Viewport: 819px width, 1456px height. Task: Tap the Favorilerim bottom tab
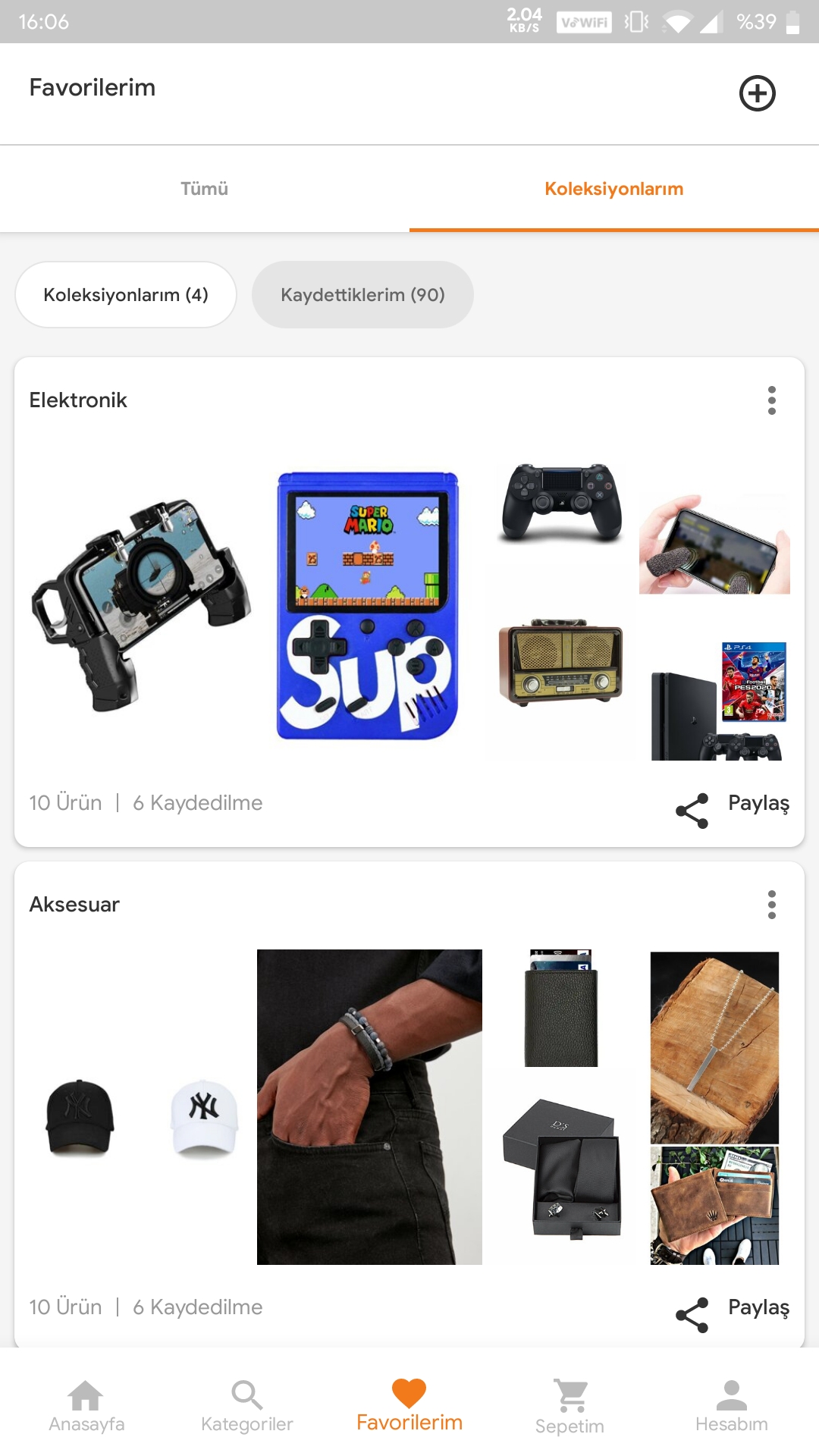click(409, 1406)
